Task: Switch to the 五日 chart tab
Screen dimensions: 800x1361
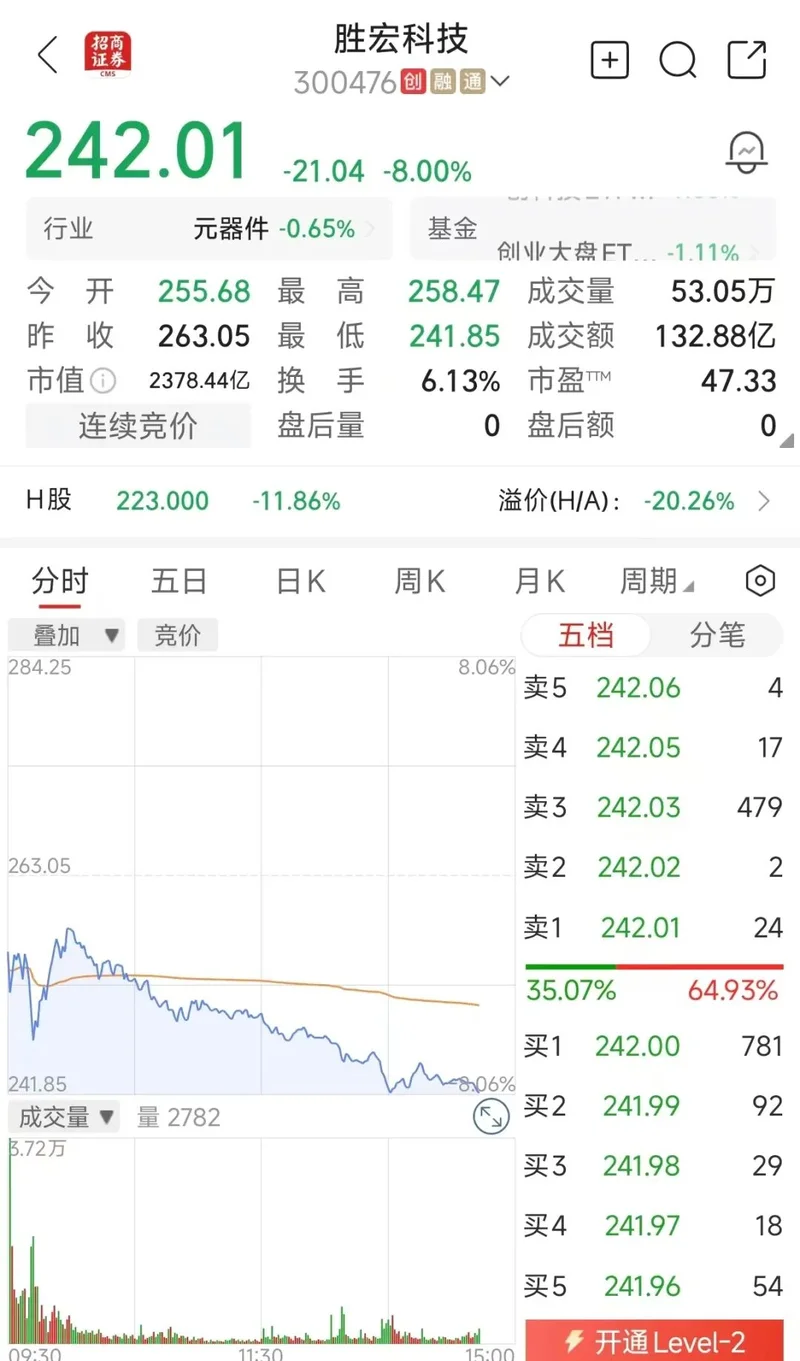Action: [x=179, y=581]
